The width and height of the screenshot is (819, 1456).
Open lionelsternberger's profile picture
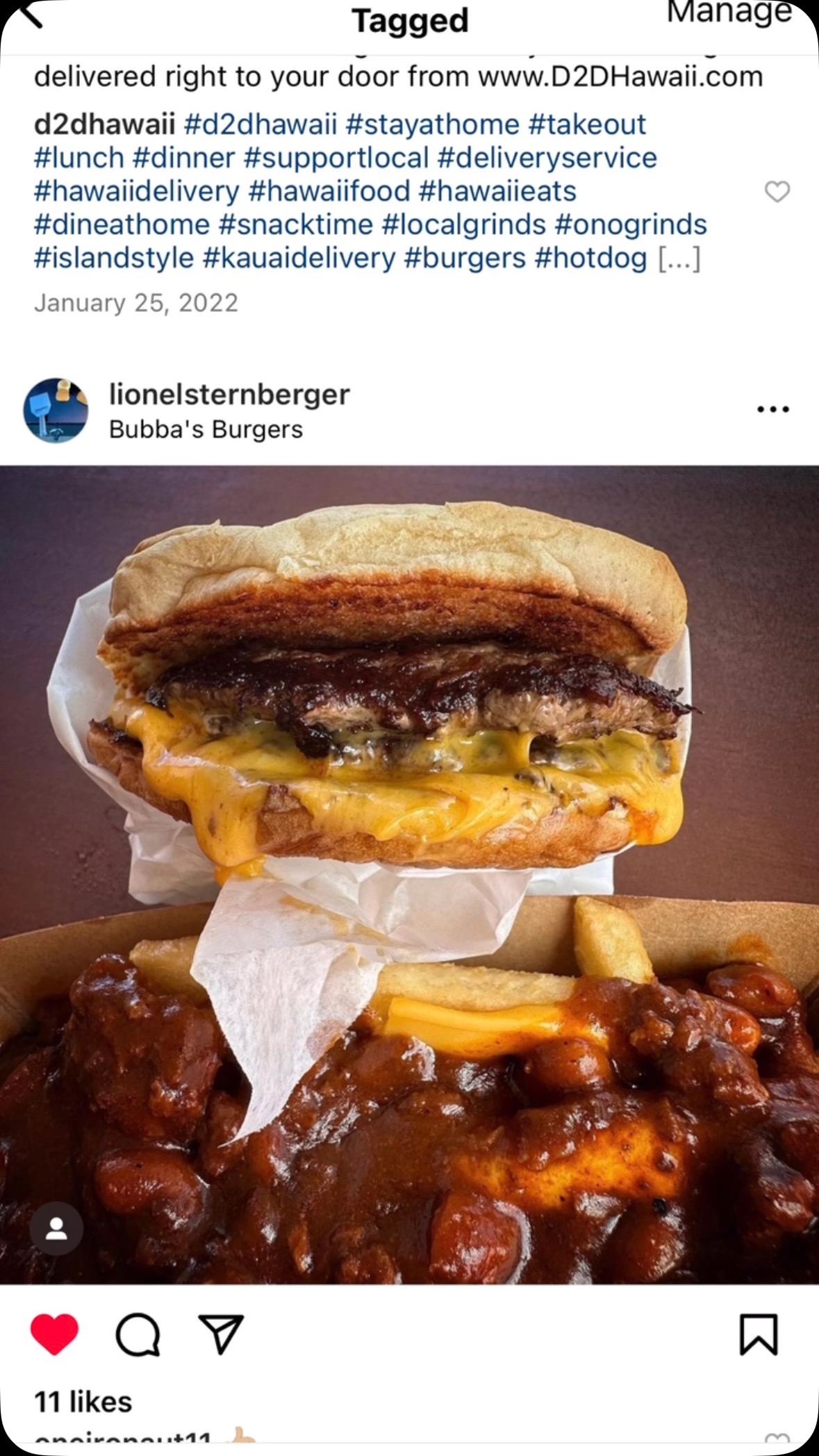tap(56, 411)
